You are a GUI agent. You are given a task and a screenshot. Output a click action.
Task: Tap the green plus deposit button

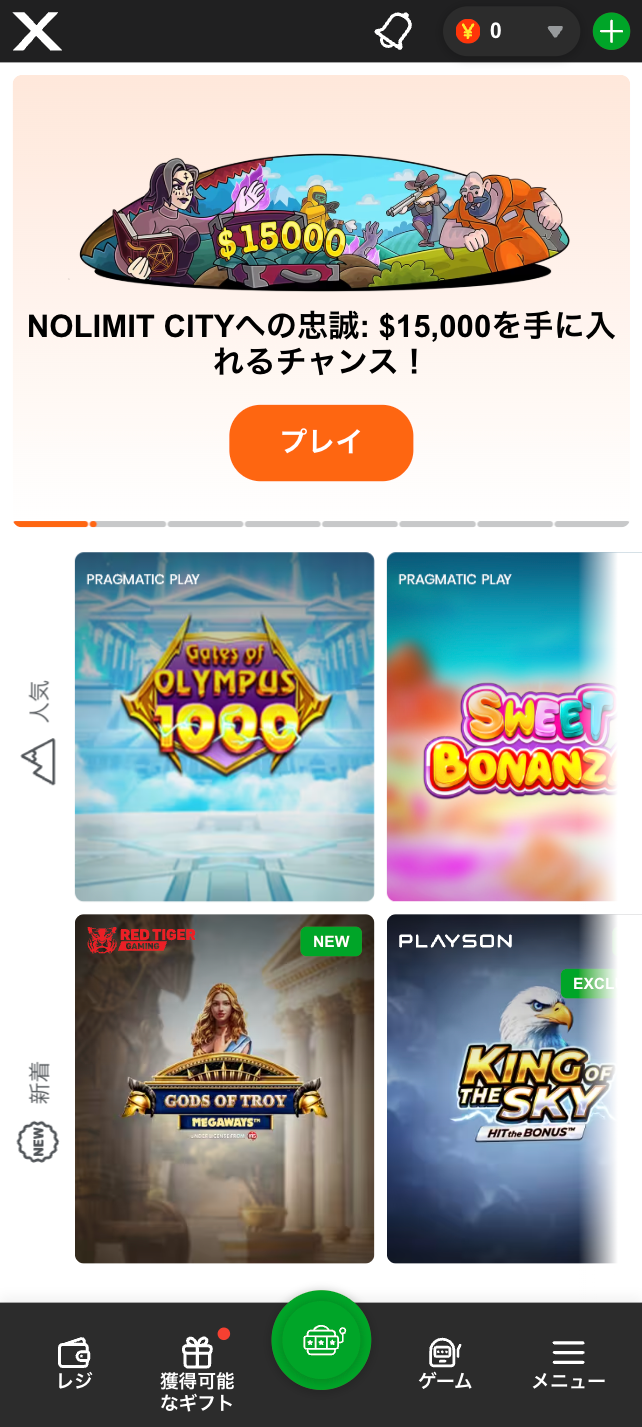coord(611,32)
